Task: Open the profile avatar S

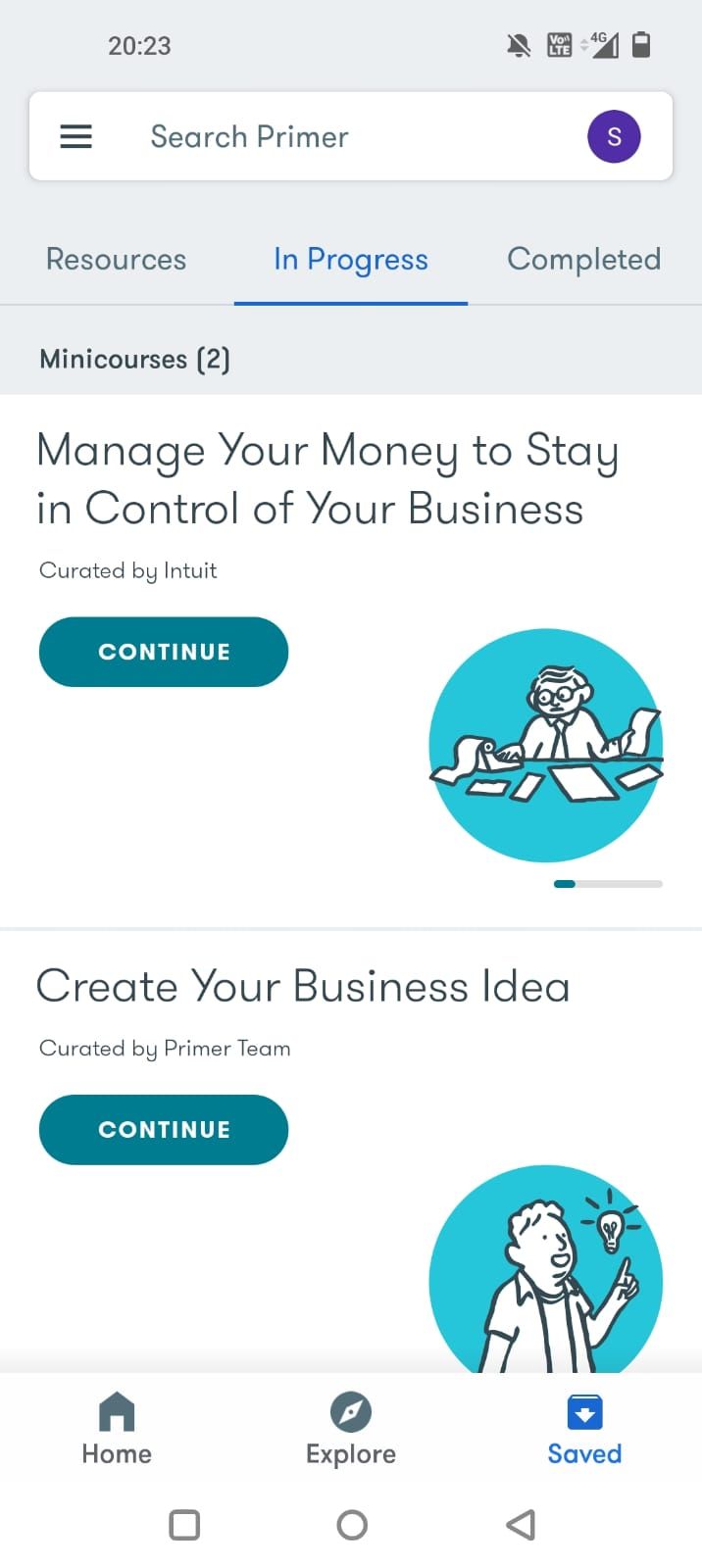Action: pyautogui.click(x=614, y=136)
